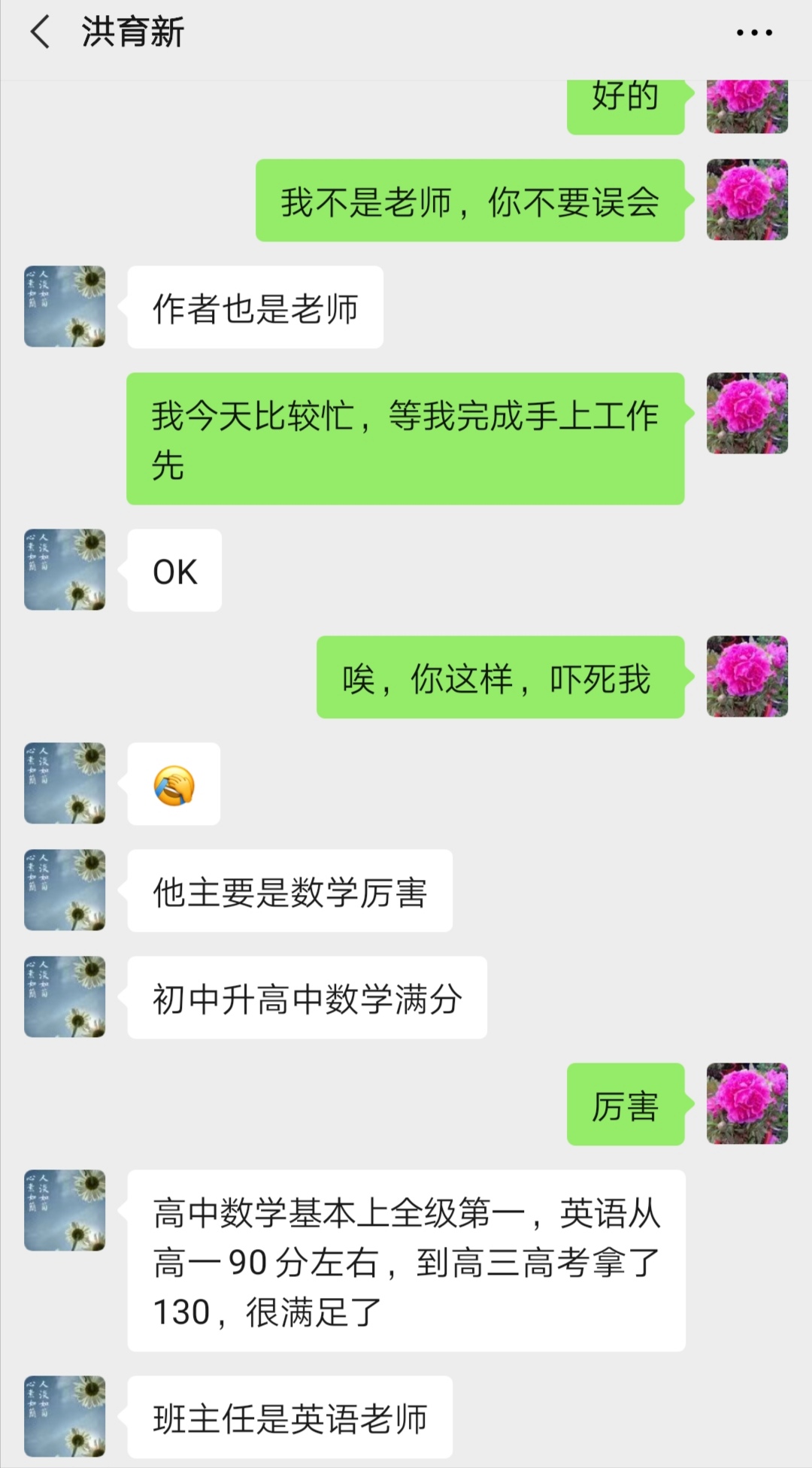This screenshot has height=1468, width=812.
Task: Tap the 唉，你这样，吓死我 bubble
Action: click(500, 678)
